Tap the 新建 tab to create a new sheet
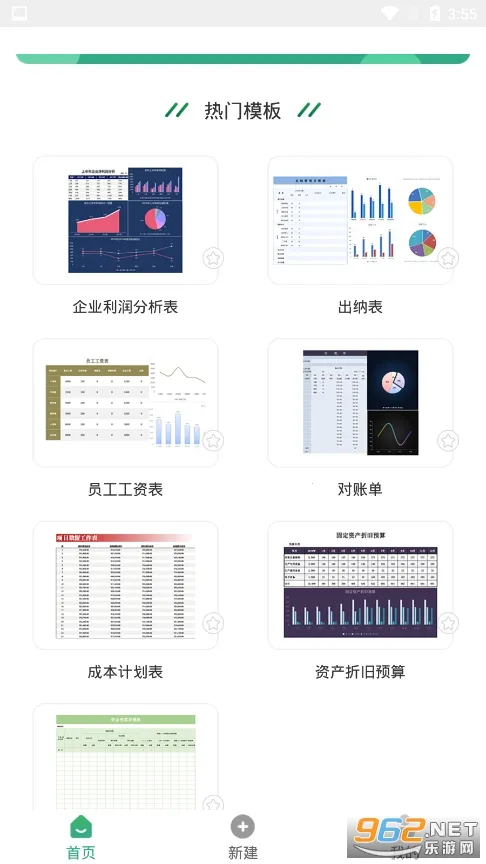Image resolution: width=486 pixels, height=864 pixels. coord(242,836)
